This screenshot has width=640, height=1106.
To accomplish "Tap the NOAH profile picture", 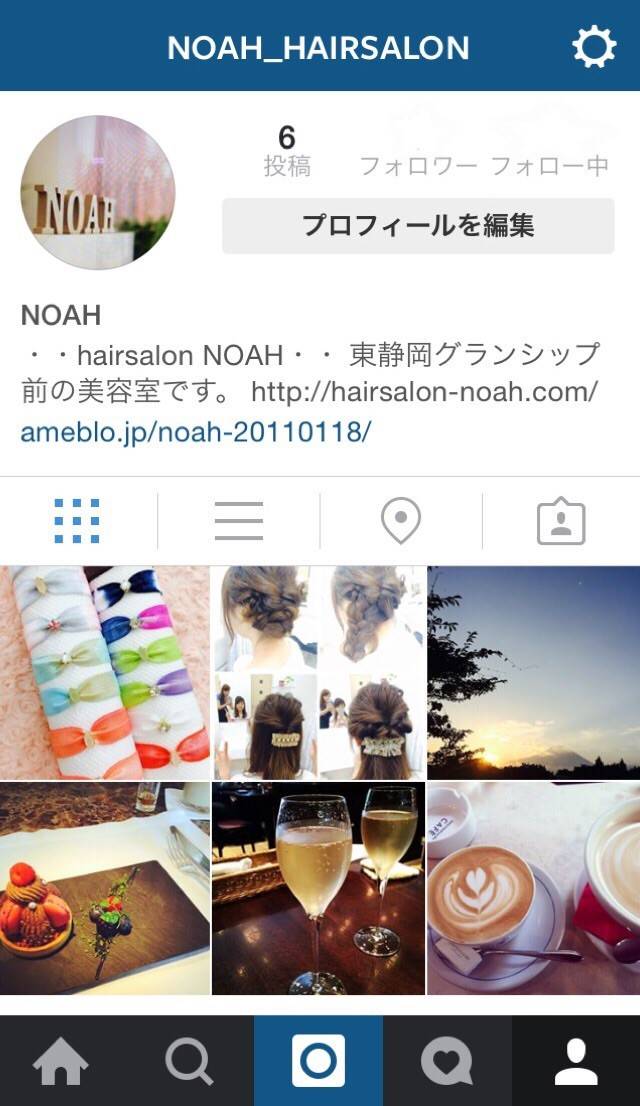I will coord(98,192).
